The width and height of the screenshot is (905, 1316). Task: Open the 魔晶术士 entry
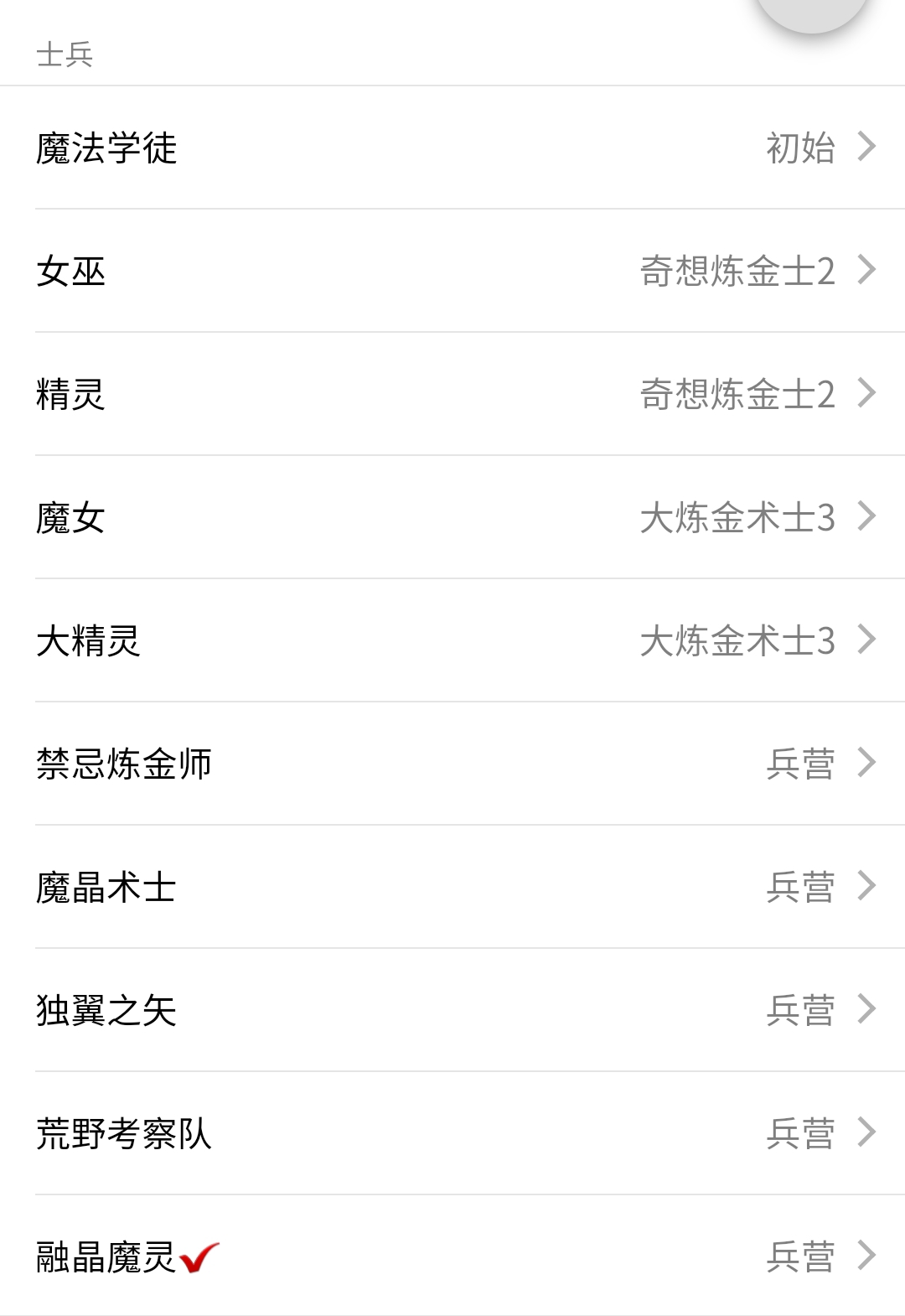tap(452, 887)
